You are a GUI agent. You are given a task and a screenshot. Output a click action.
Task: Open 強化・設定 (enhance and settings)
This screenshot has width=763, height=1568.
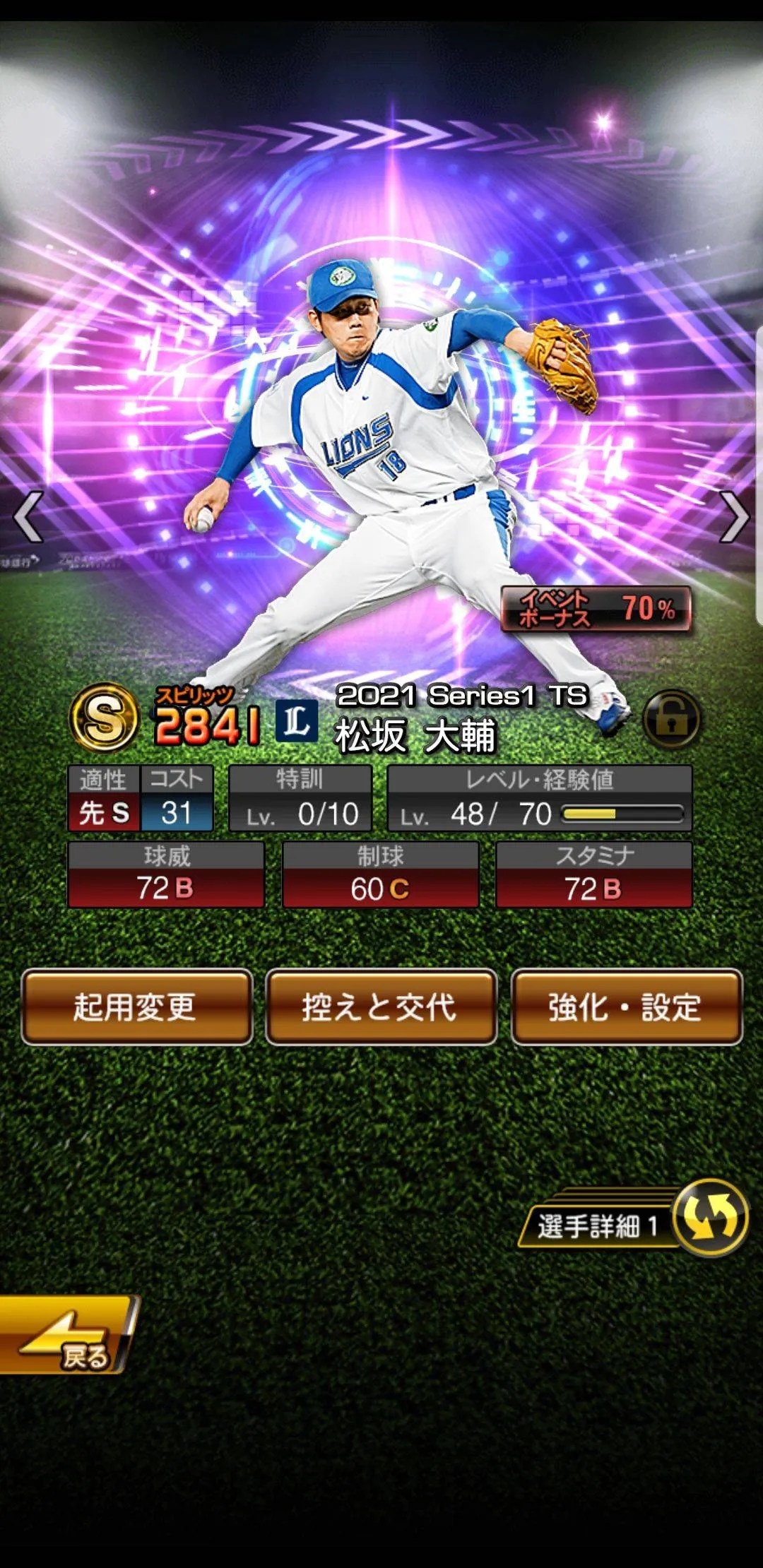tap(626, 1006)
